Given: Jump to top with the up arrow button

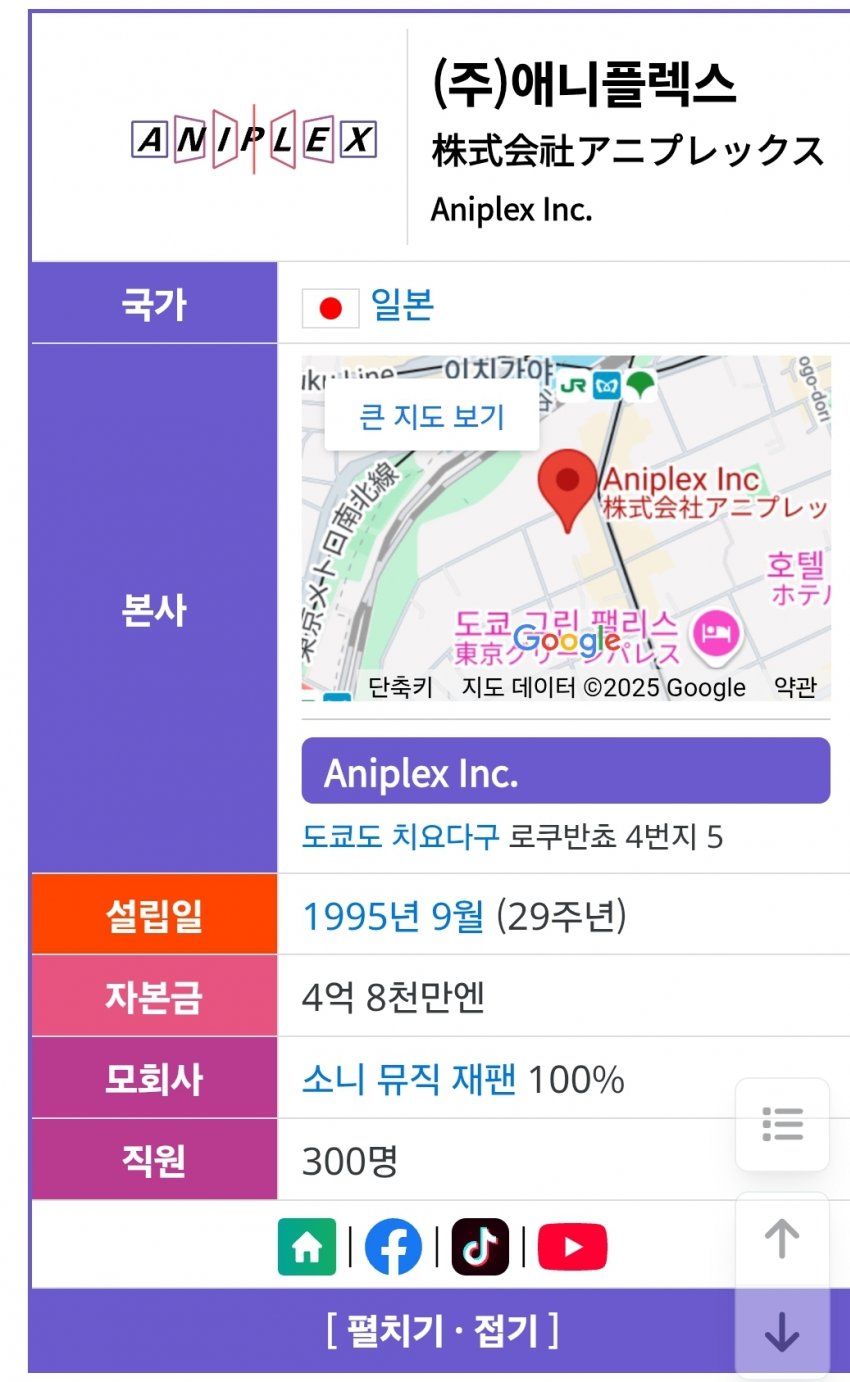Looking at the screenshot, I should coord(782,1240).
